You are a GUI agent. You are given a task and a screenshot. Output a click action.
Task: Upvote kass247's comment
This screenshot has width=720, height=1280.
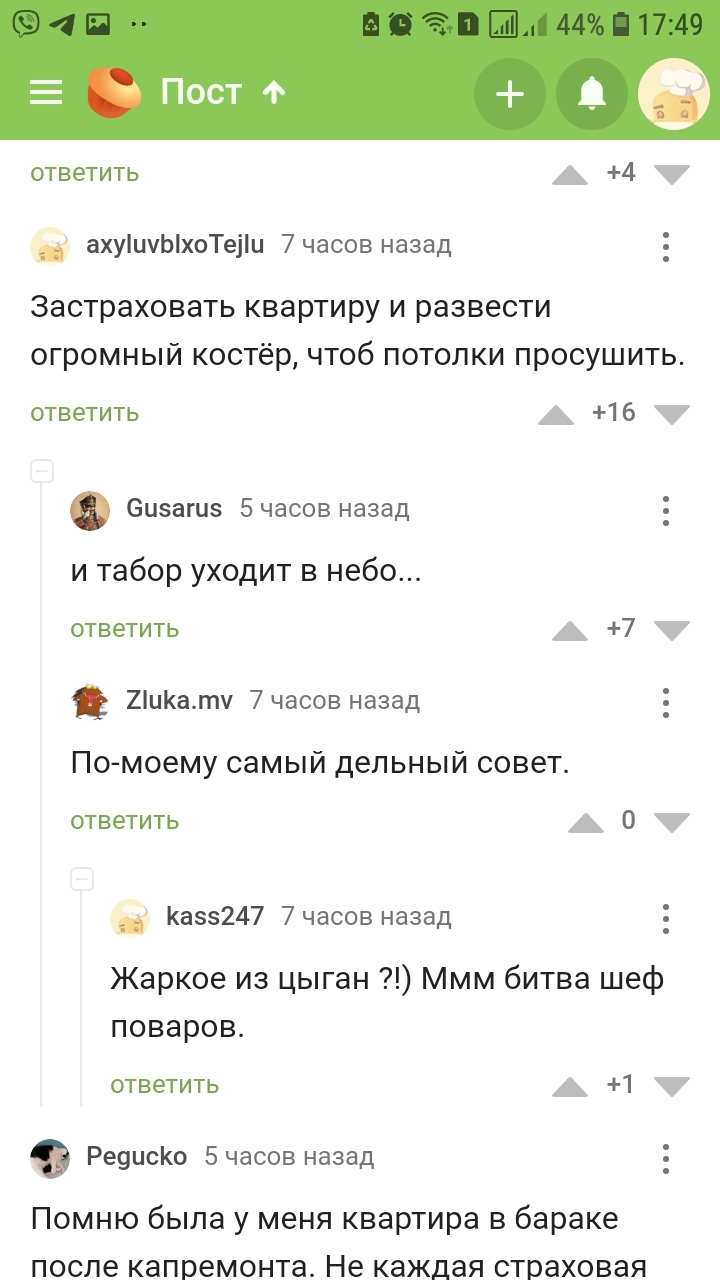click(570, 1086)
